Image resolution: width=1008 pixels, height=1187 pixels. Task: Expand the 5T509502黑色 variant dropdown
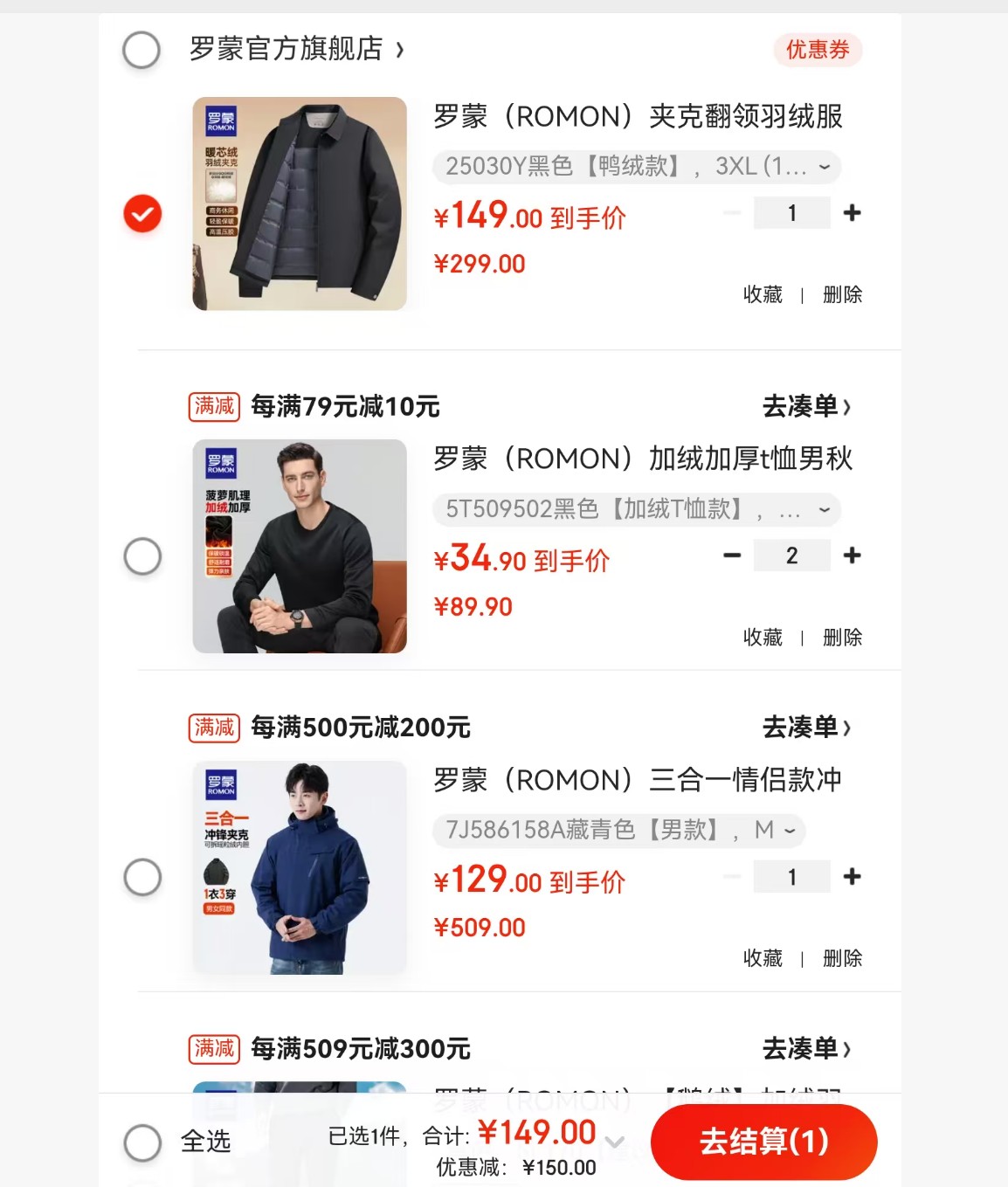pos(637,509)
